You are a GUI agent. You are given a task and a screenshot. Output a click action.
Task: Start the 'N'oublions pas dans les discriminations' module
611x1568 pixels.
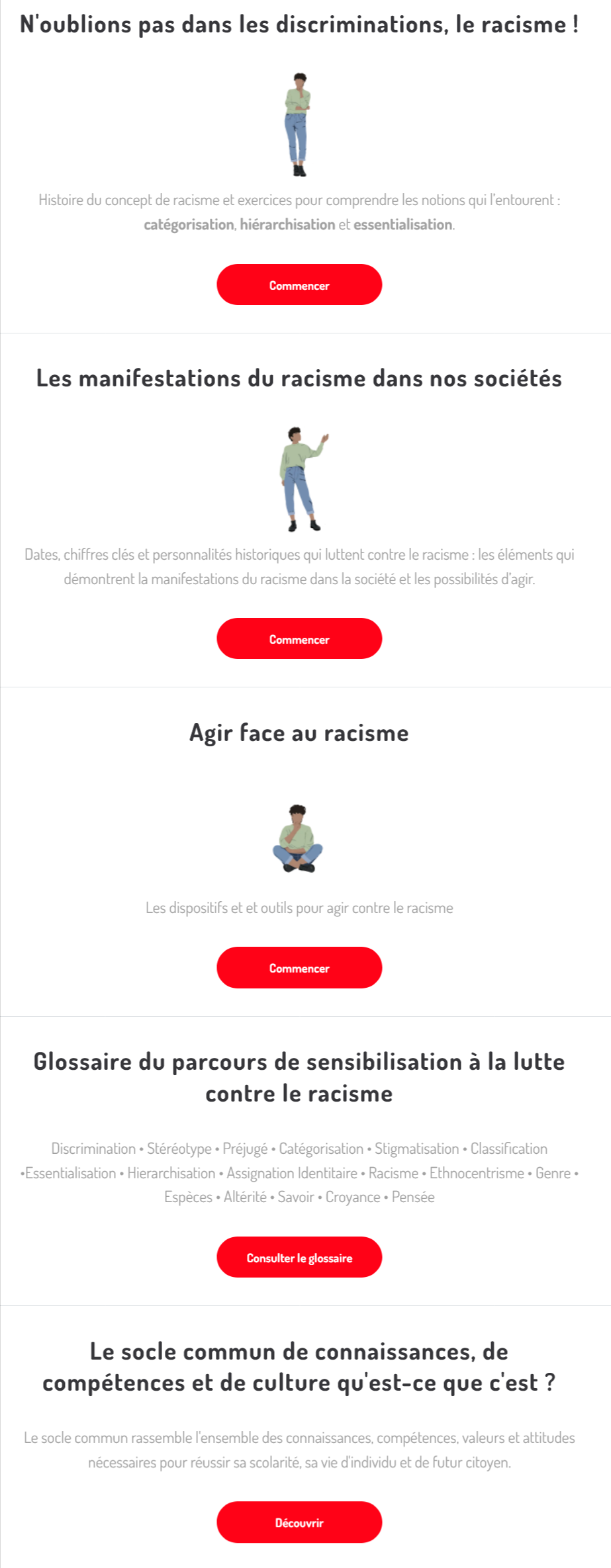pyautogui.click(x=299, y=285)
